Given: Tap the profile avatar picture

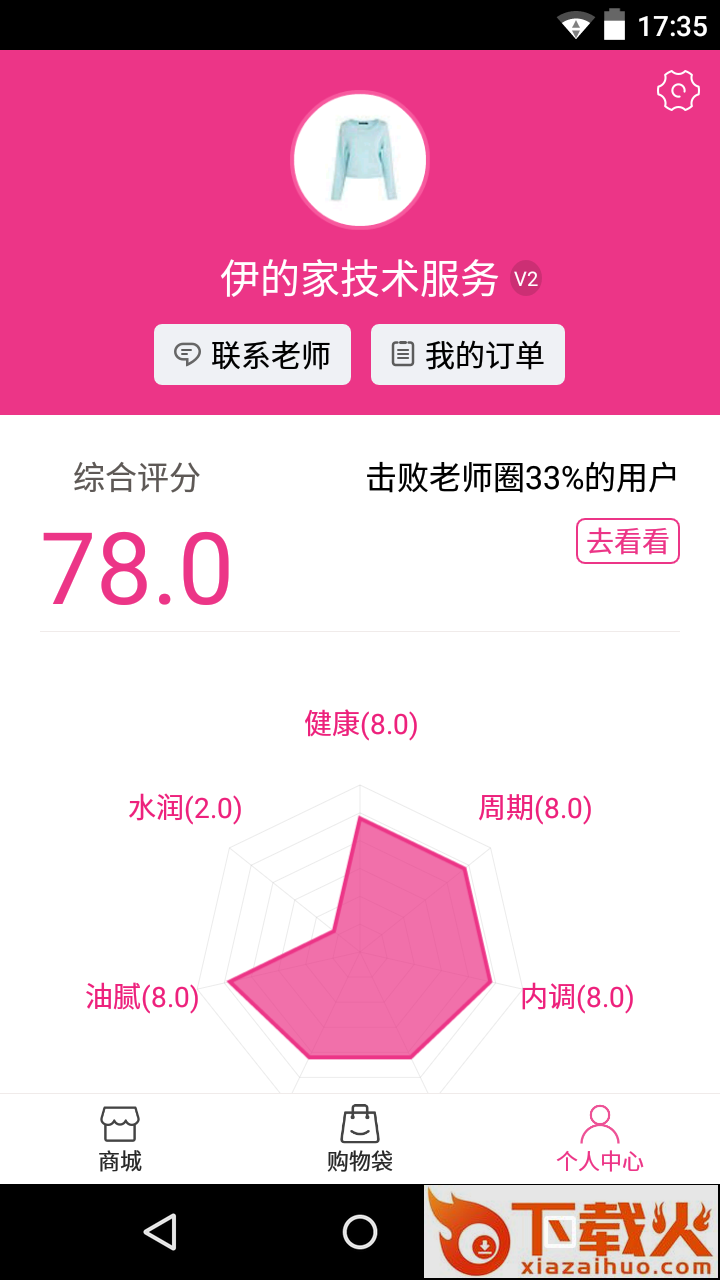Looking at the screenshot, I should [x=360, y=160].
